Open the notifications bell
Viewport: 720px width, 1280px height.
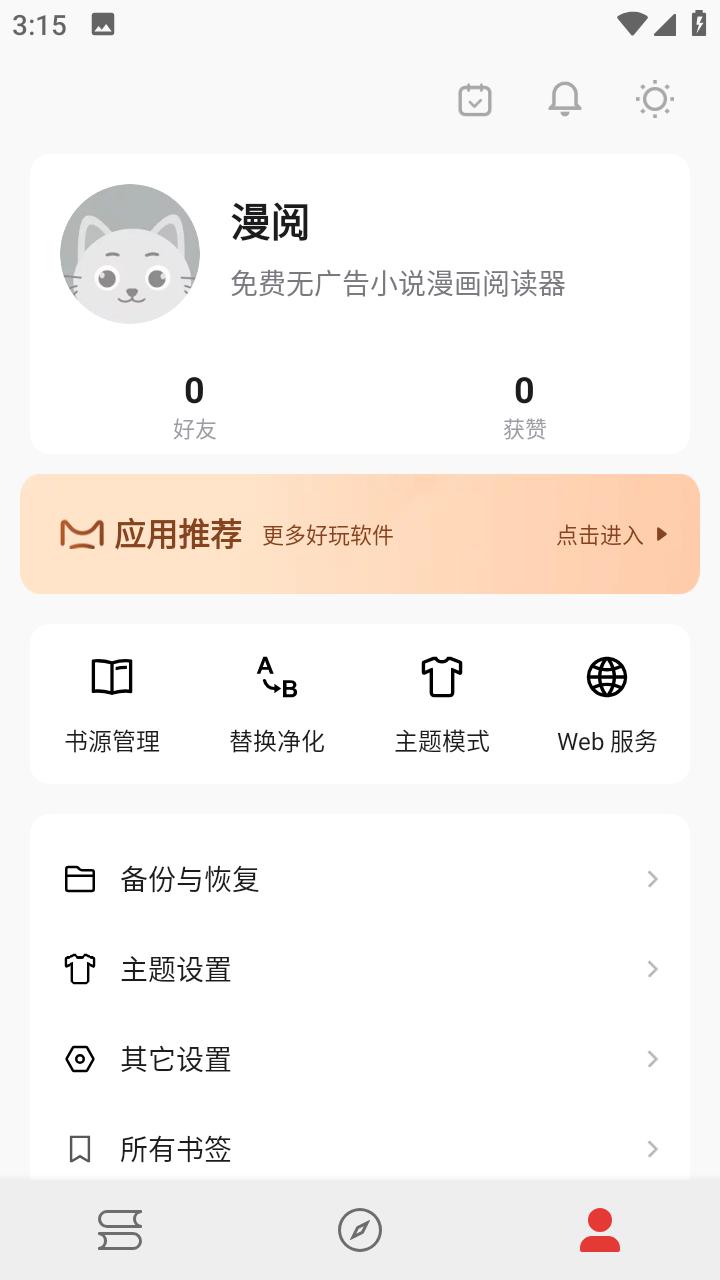[x=565, y=100]
